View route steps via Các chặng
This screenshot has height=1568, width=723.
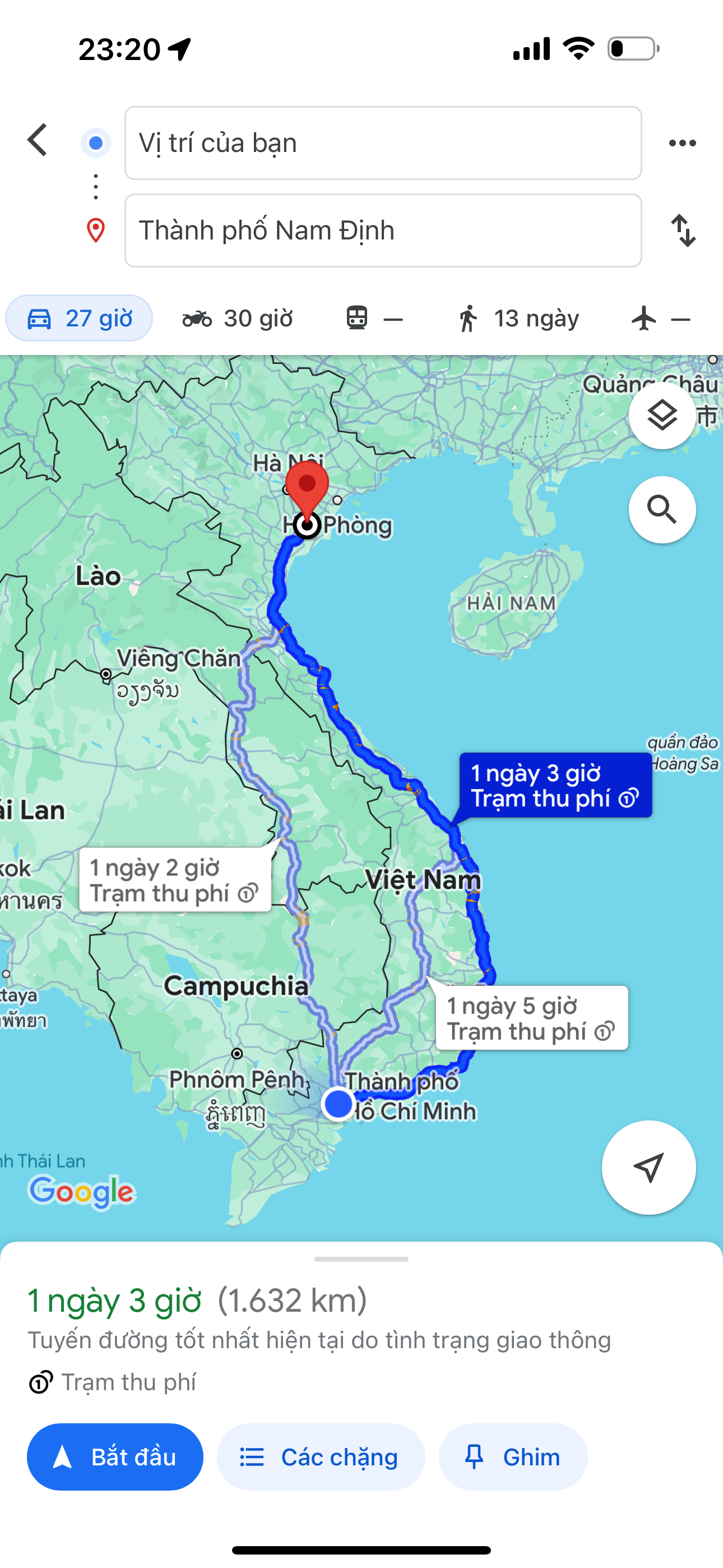click(x=321, y=1456)
